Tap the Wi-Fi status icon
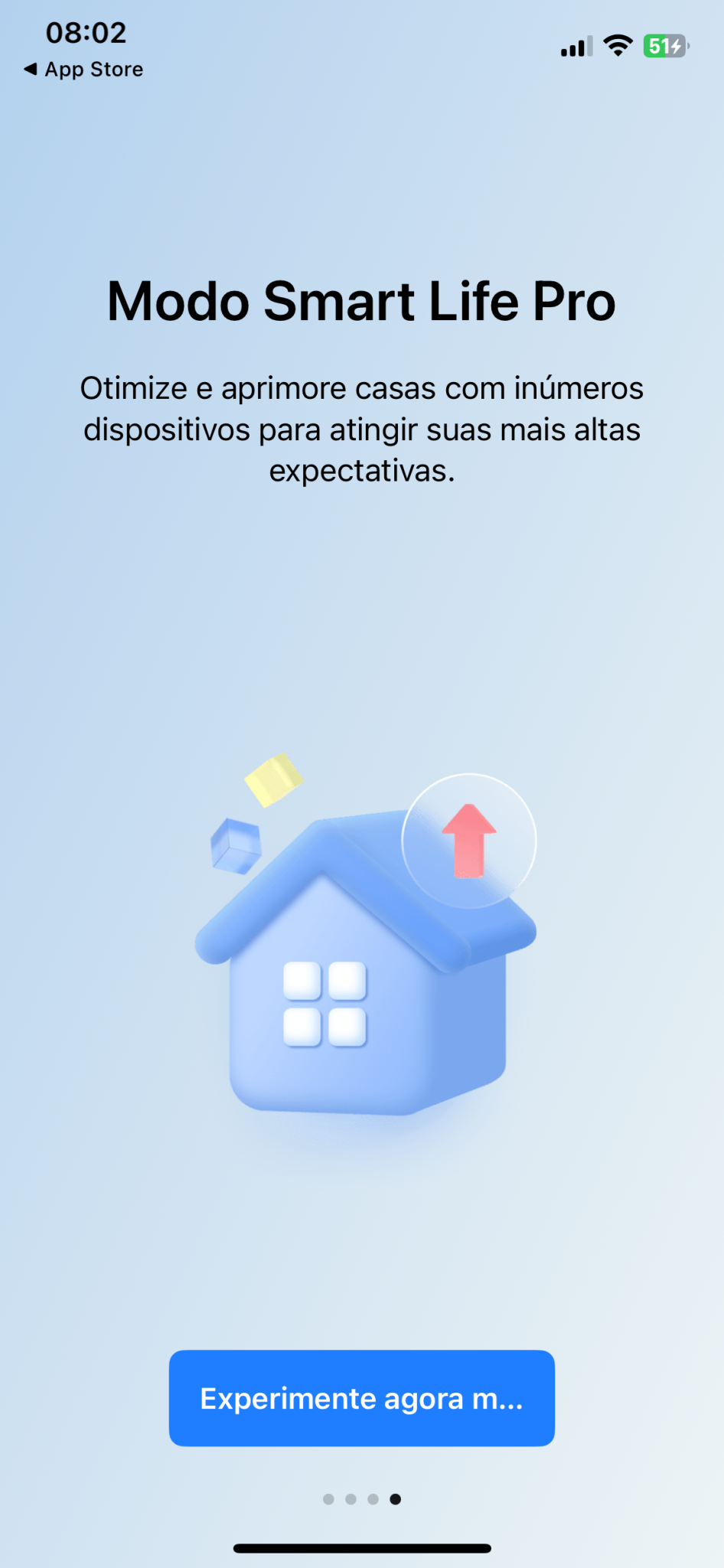This screenshot has width=724, height=1568. (x=617, y=46)
